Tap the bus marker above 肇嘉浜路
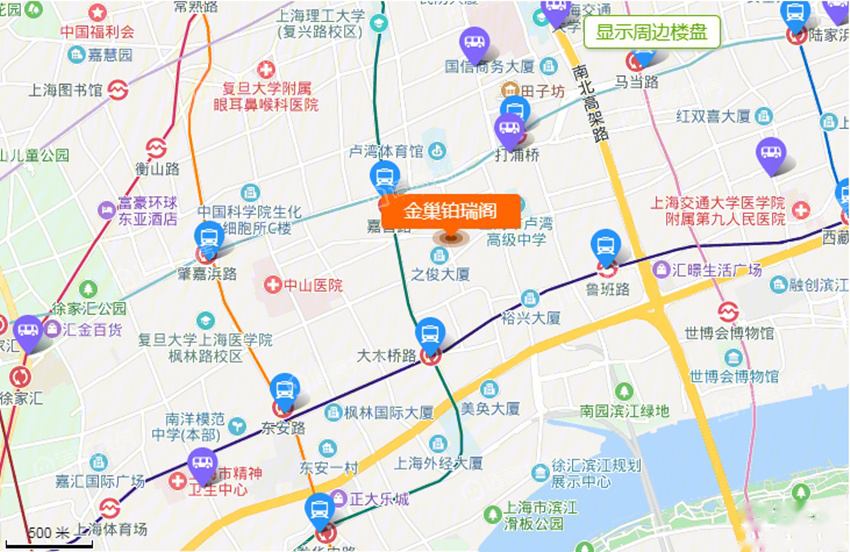 (208, 240)
